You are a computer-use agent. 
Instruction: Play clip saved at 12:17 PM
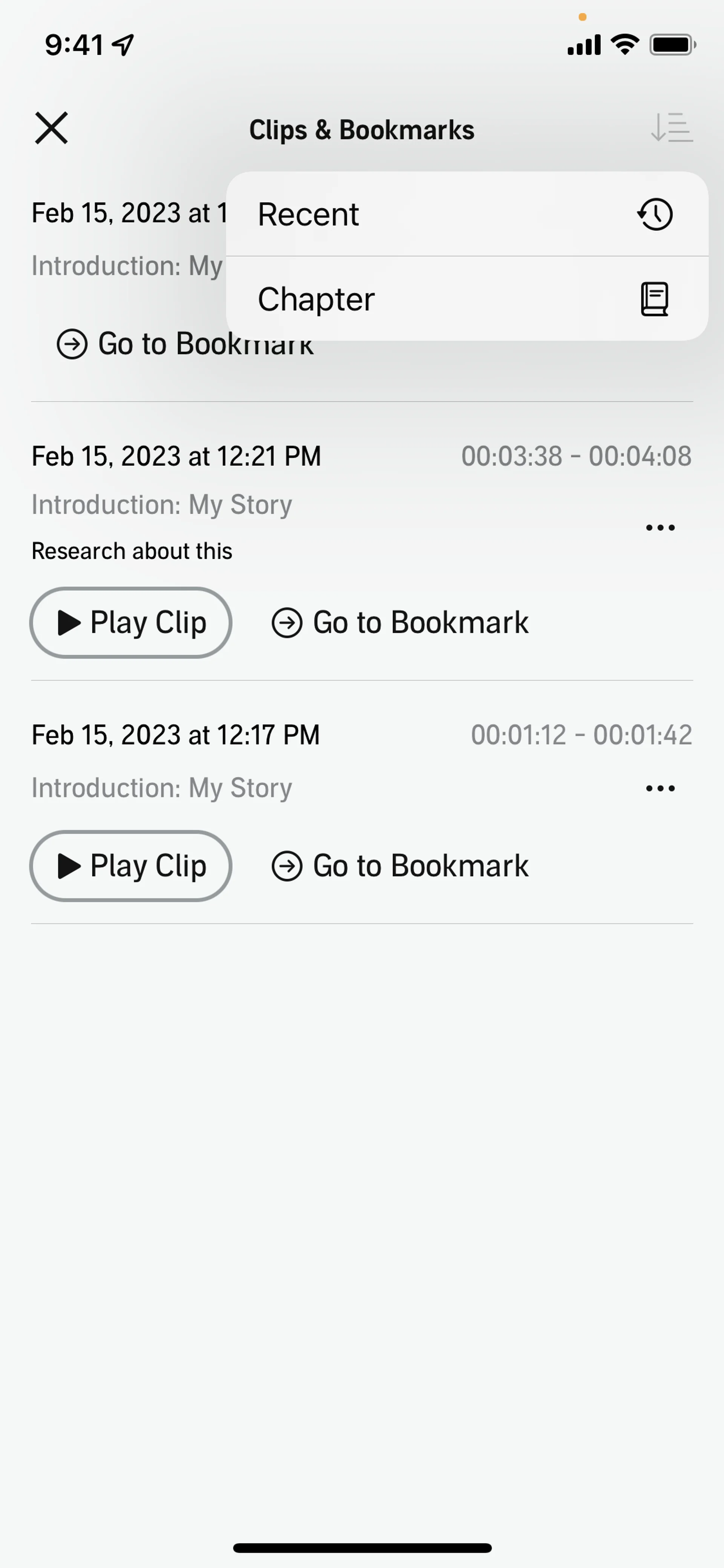click(131, 866)
